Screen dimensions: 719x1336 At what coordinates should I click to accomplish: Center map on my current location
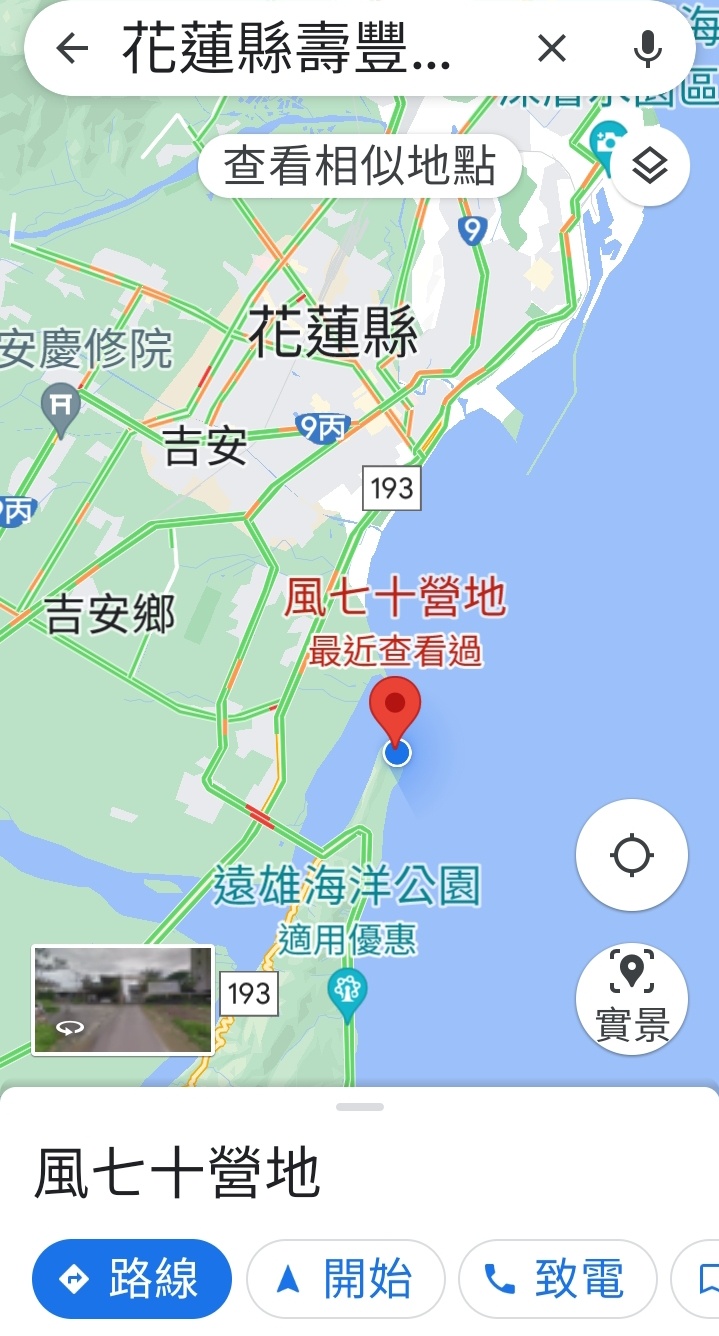coord(632,855)
